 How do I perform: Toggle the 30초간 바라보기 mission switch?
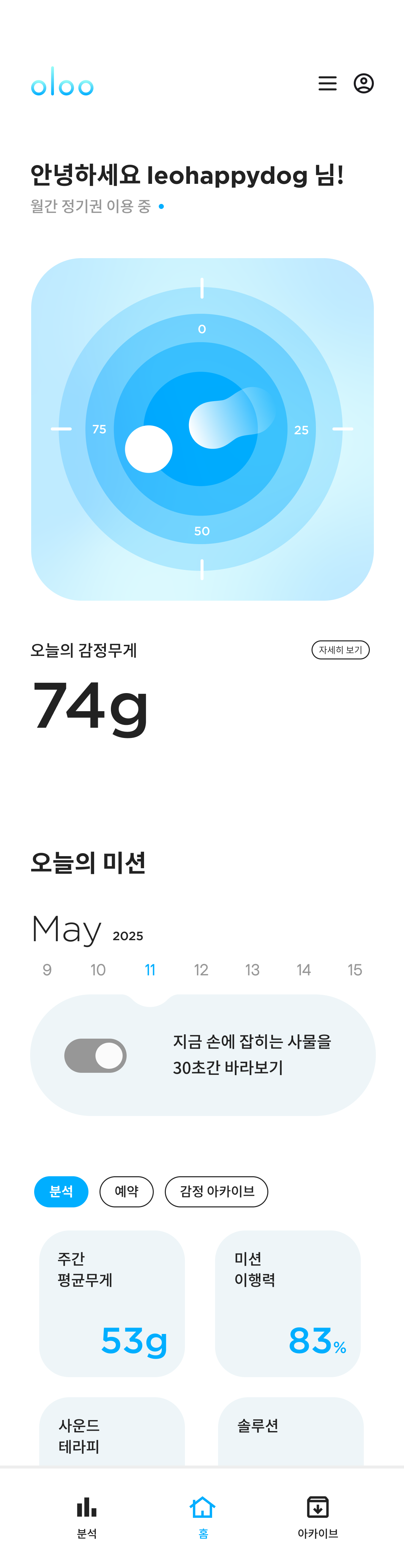[x=96, y=1055]
